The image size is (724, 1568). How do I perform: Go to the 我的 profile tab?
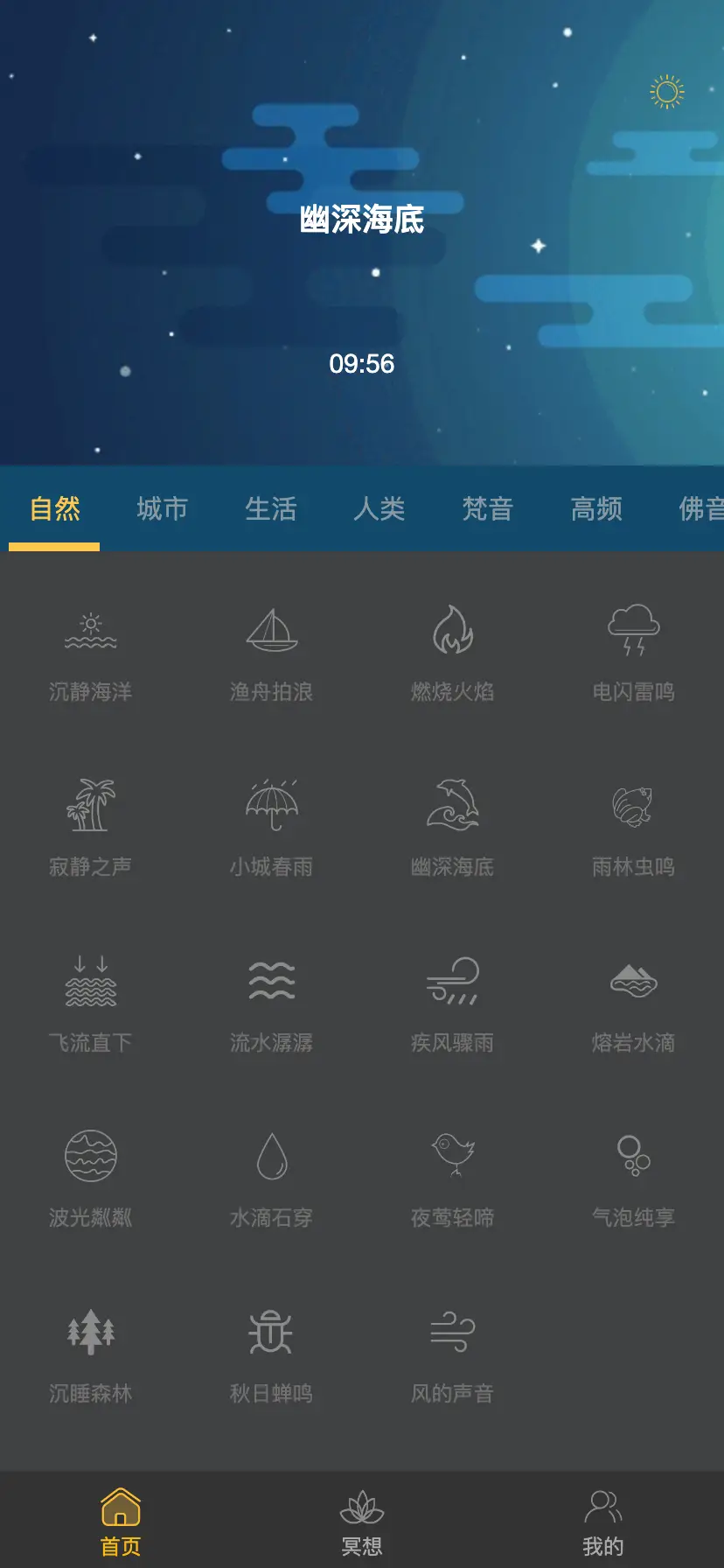(x=603, y=1522)
